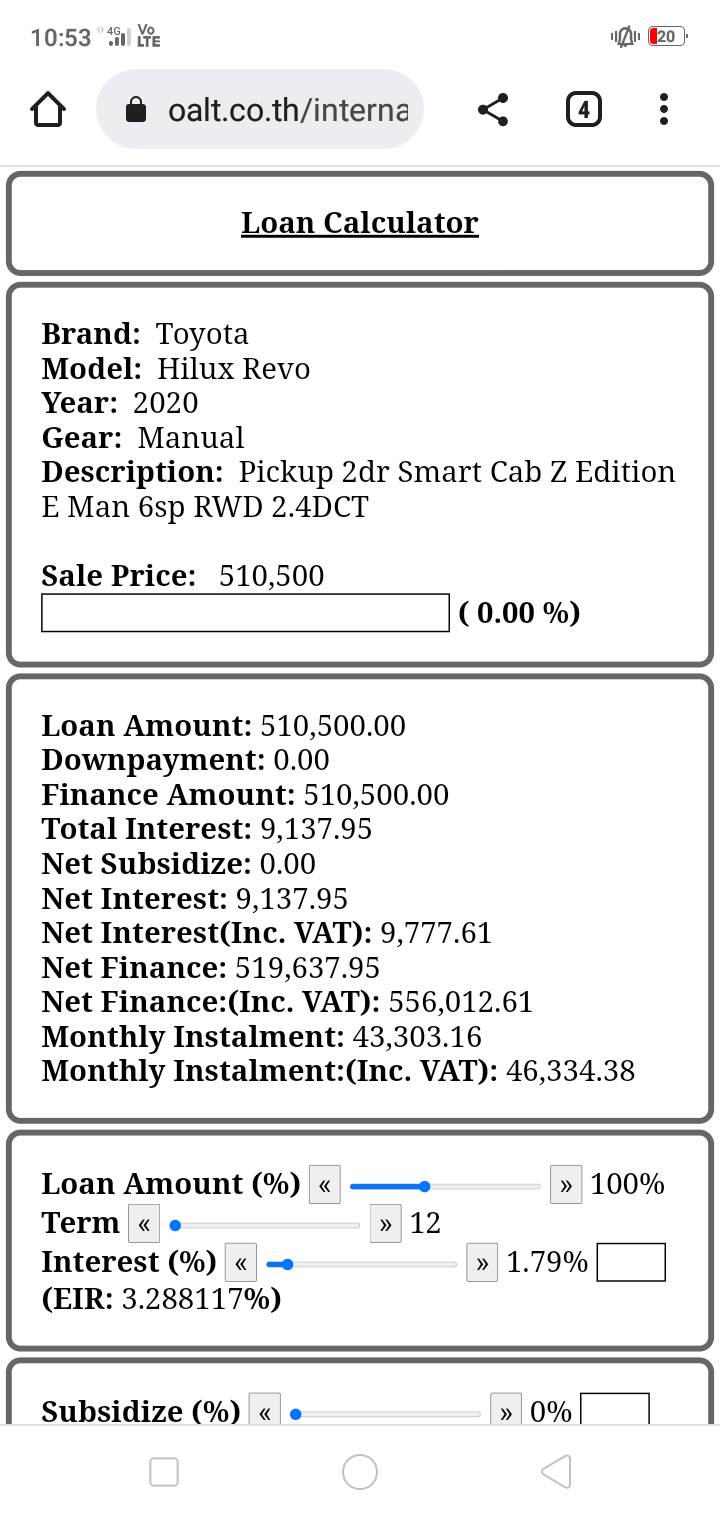Tap the Loan Amount percentage slider

(445, 1186)
